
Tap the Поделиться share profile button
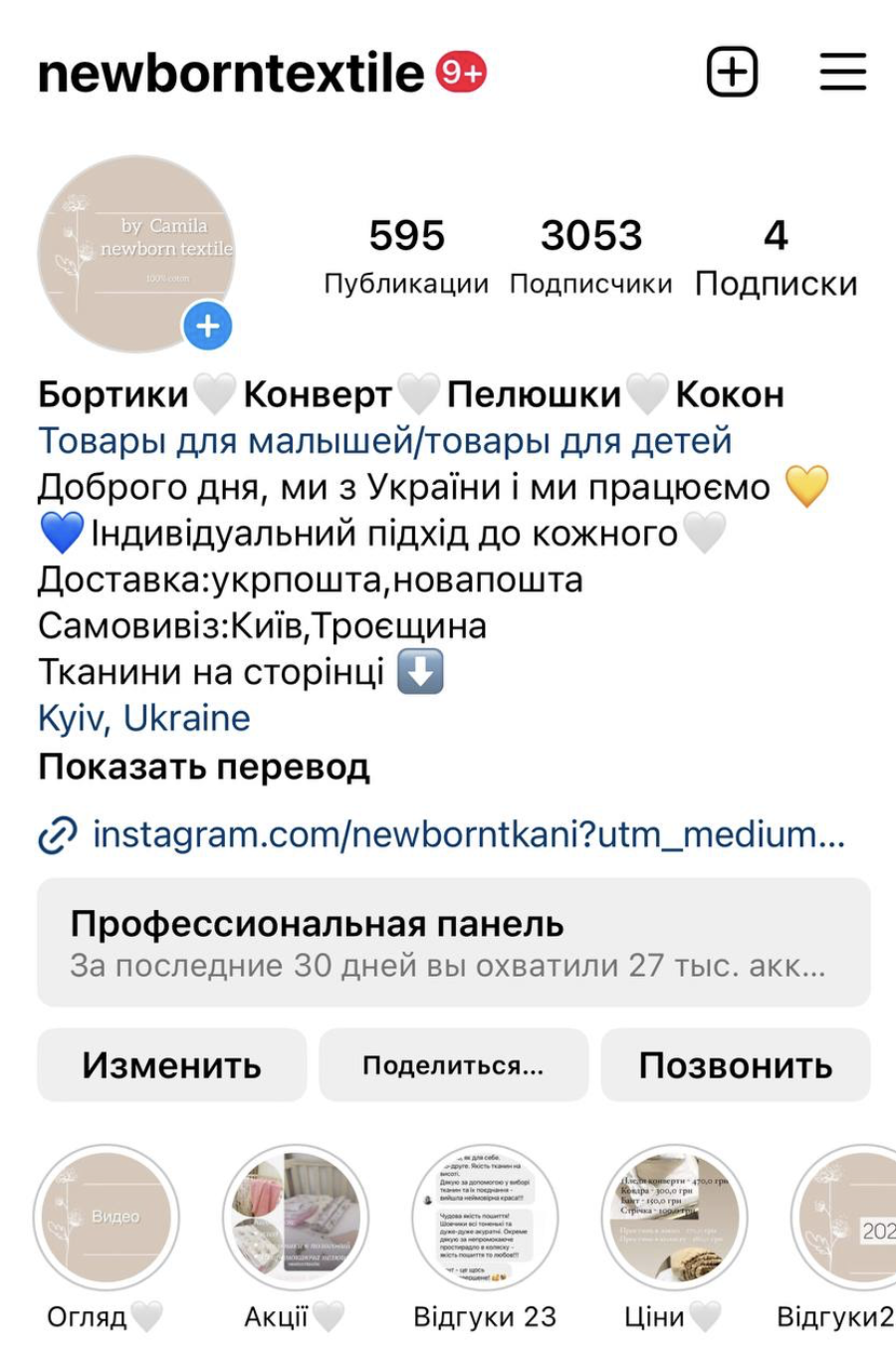(x=453, y=1065)
